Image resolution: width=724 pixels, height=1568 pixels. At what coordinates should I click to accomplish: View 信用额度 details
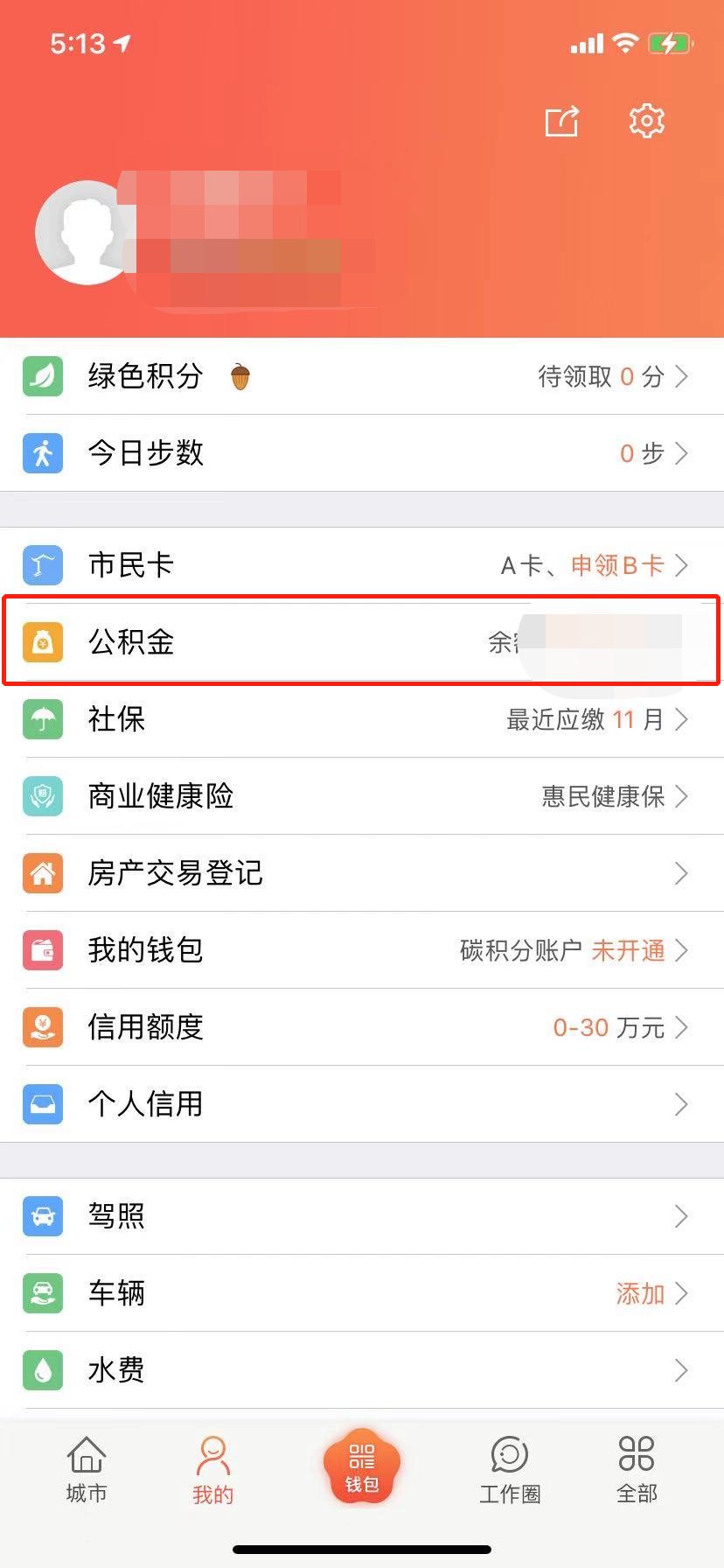(x=362, y=1027)
